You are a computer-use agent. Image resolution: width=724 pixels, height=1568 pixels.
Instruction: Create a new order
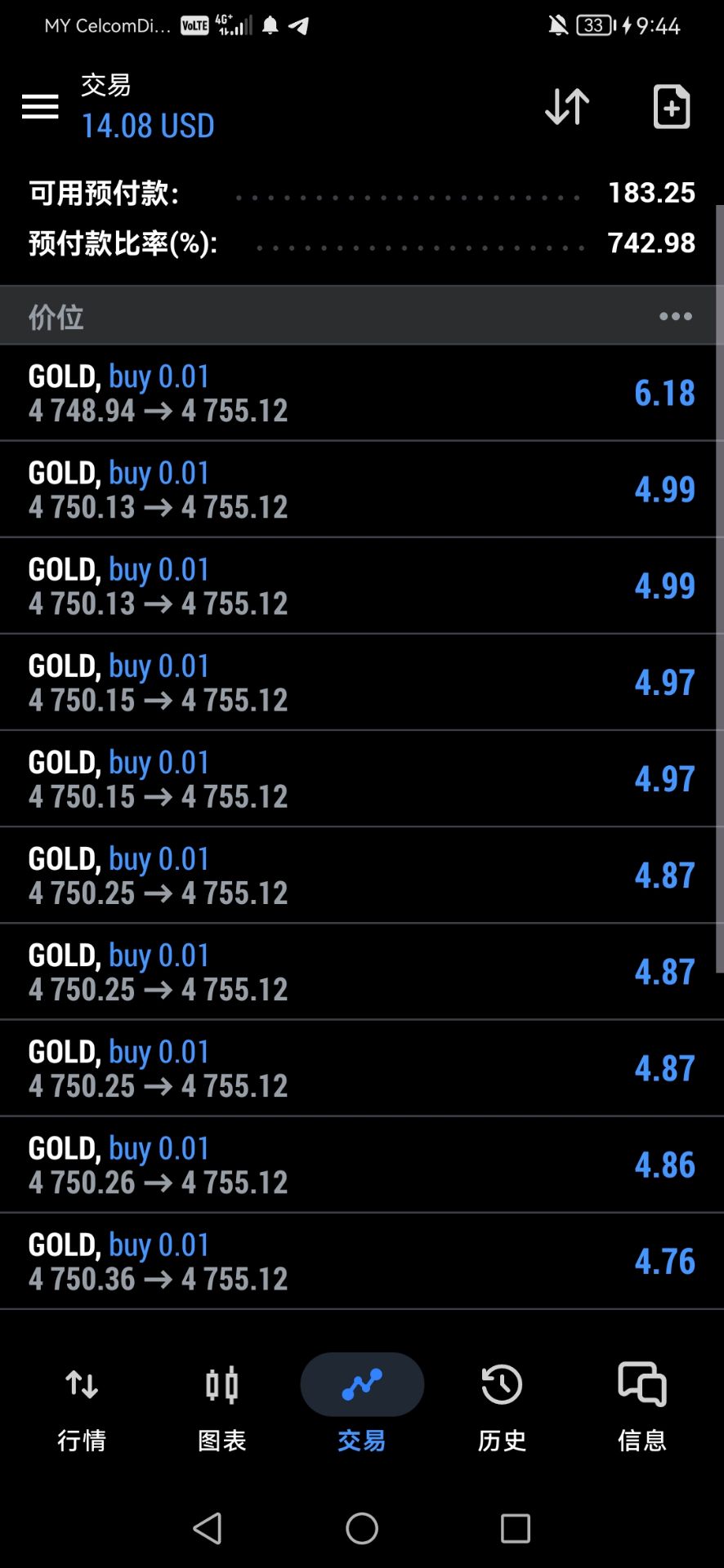pos(672,106)
